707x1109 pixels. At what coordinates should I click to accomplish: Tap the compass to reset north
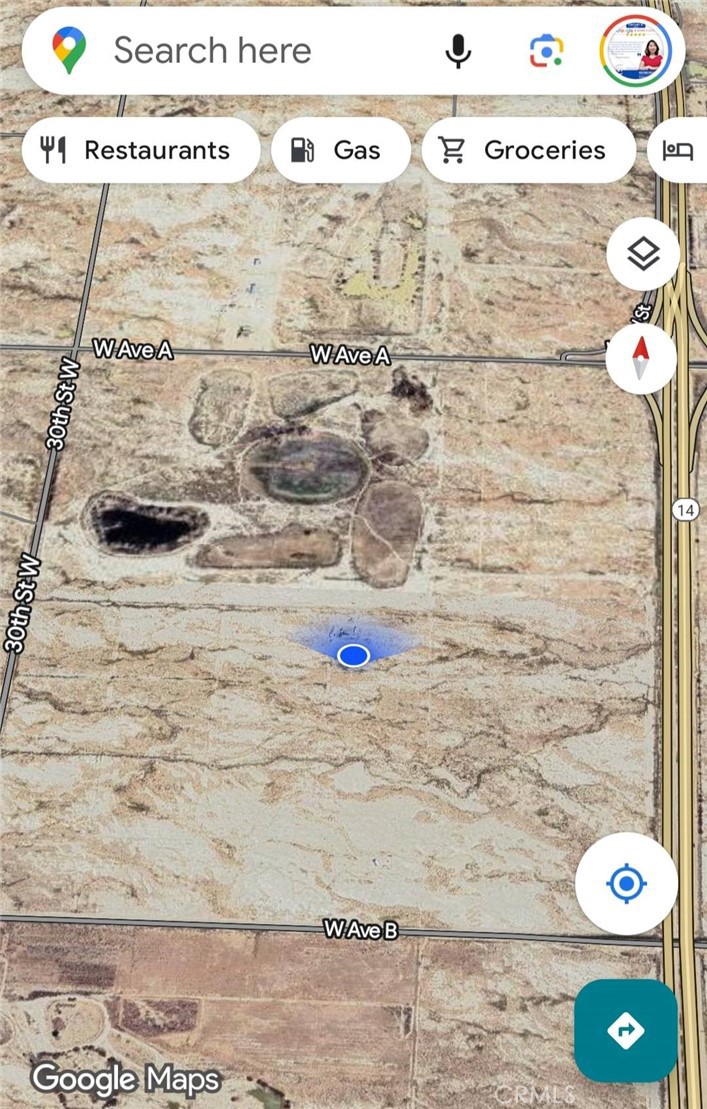pos(641,359)
